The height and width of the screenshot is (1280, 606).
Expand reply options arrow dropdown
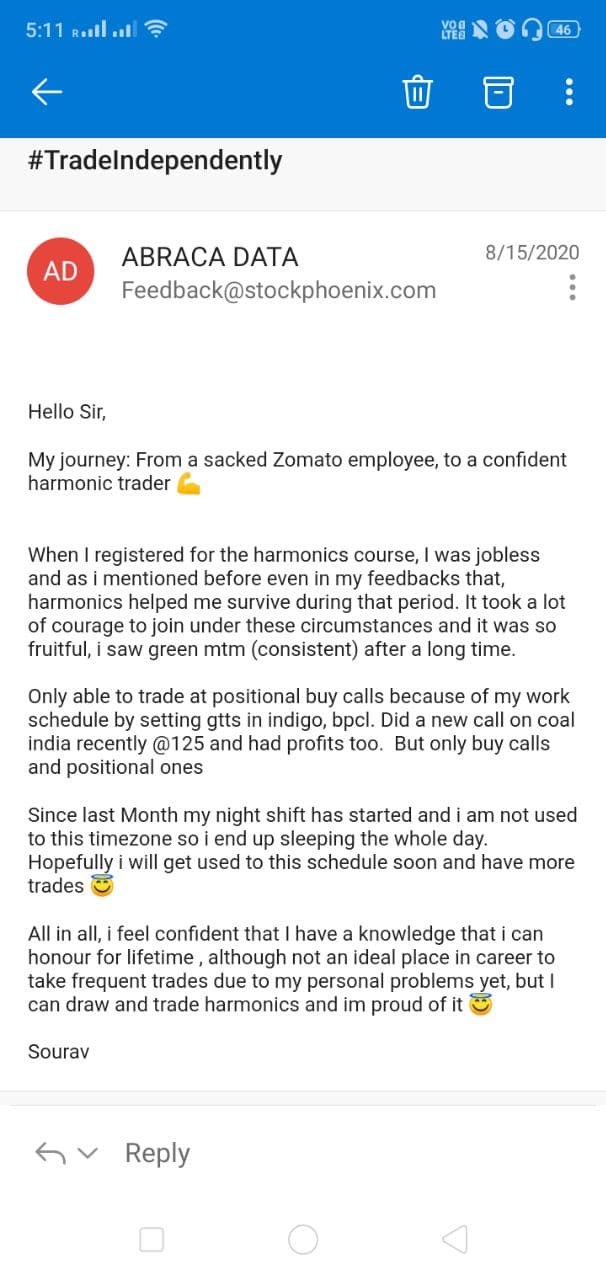point(88,1153)
